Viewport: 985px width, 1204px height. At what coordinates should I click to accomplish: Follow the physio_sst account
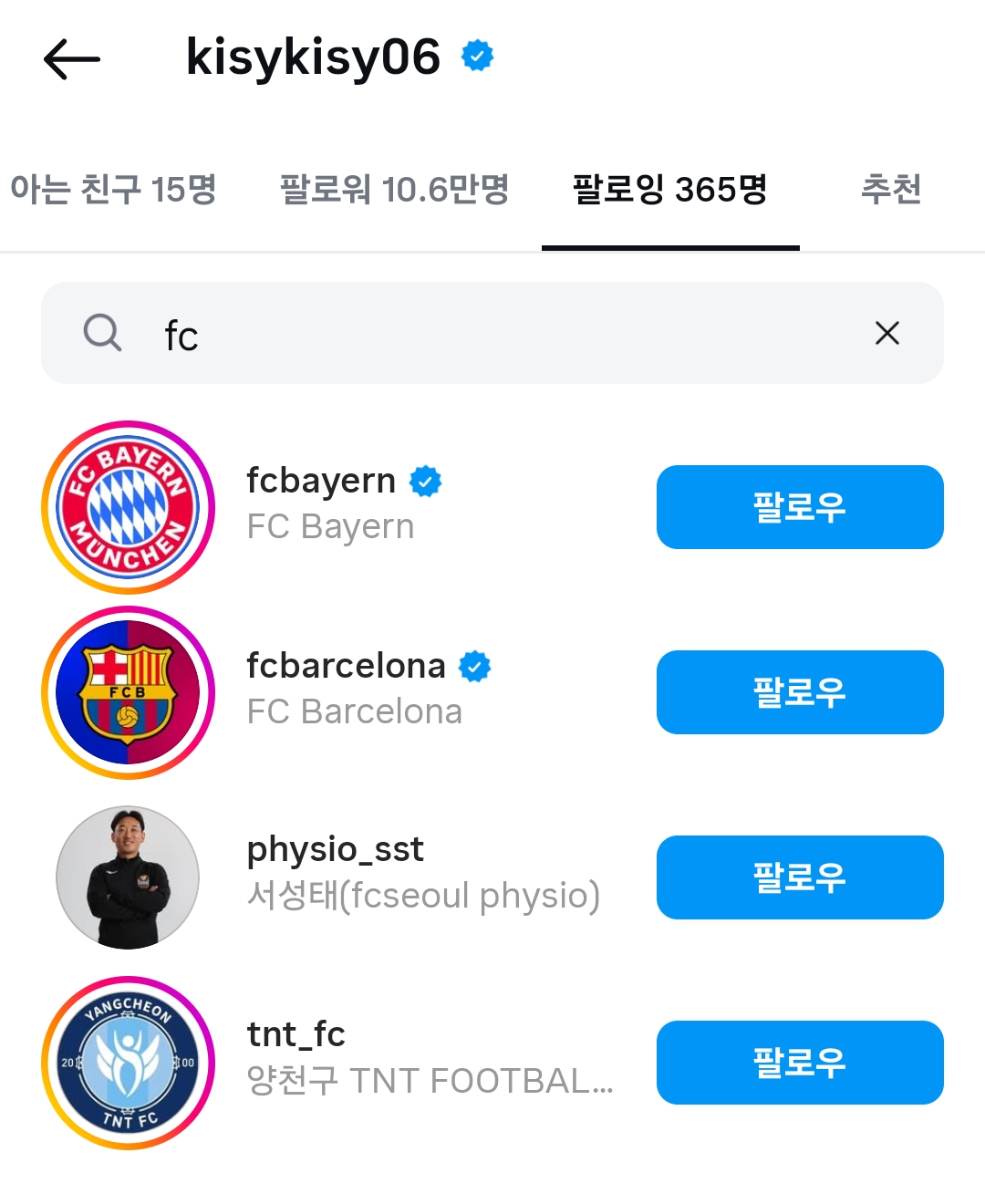pos(800,877)
